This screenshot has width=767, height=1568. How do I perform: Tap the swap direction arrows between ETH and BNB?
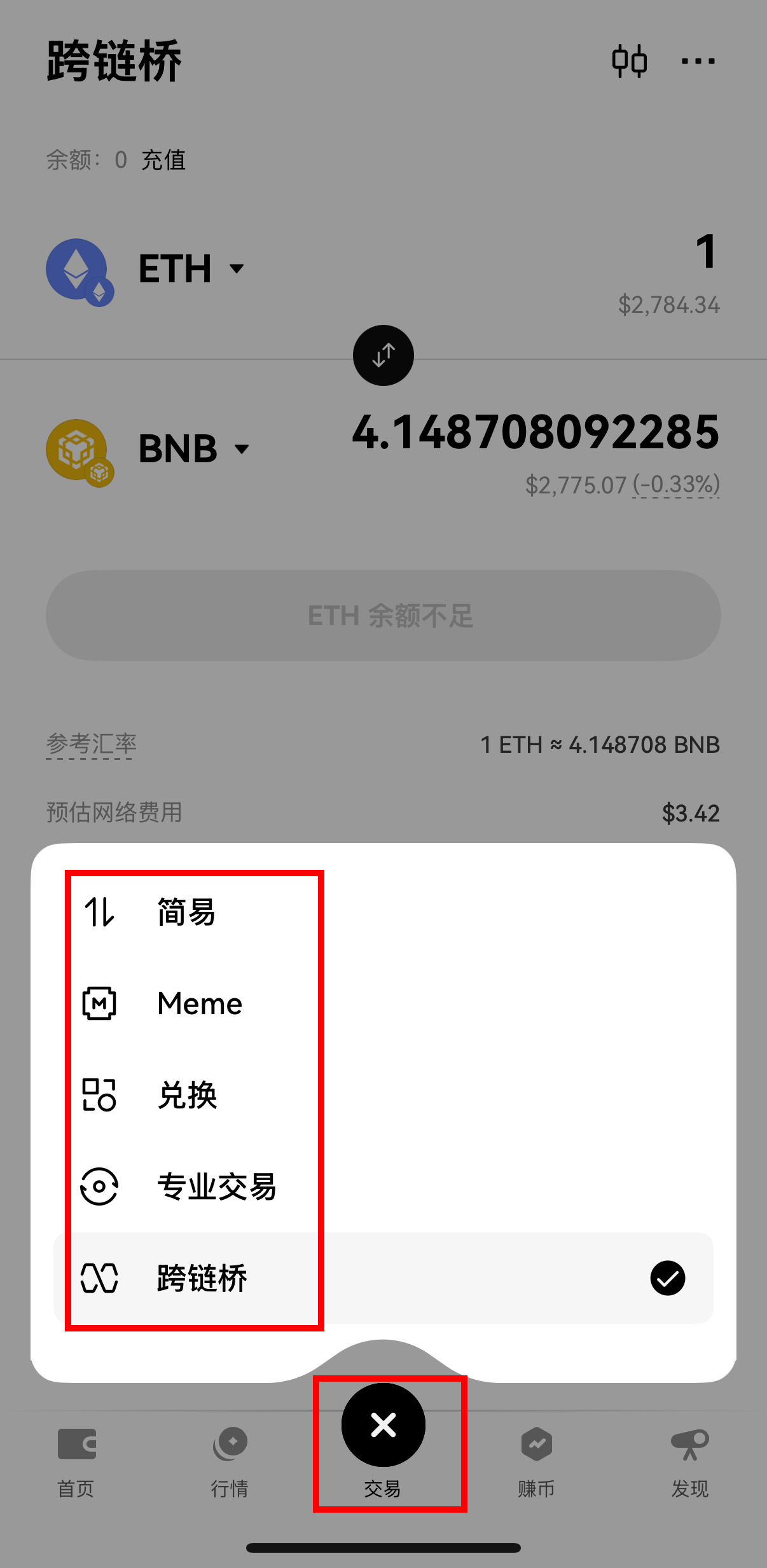pos(383,355)
